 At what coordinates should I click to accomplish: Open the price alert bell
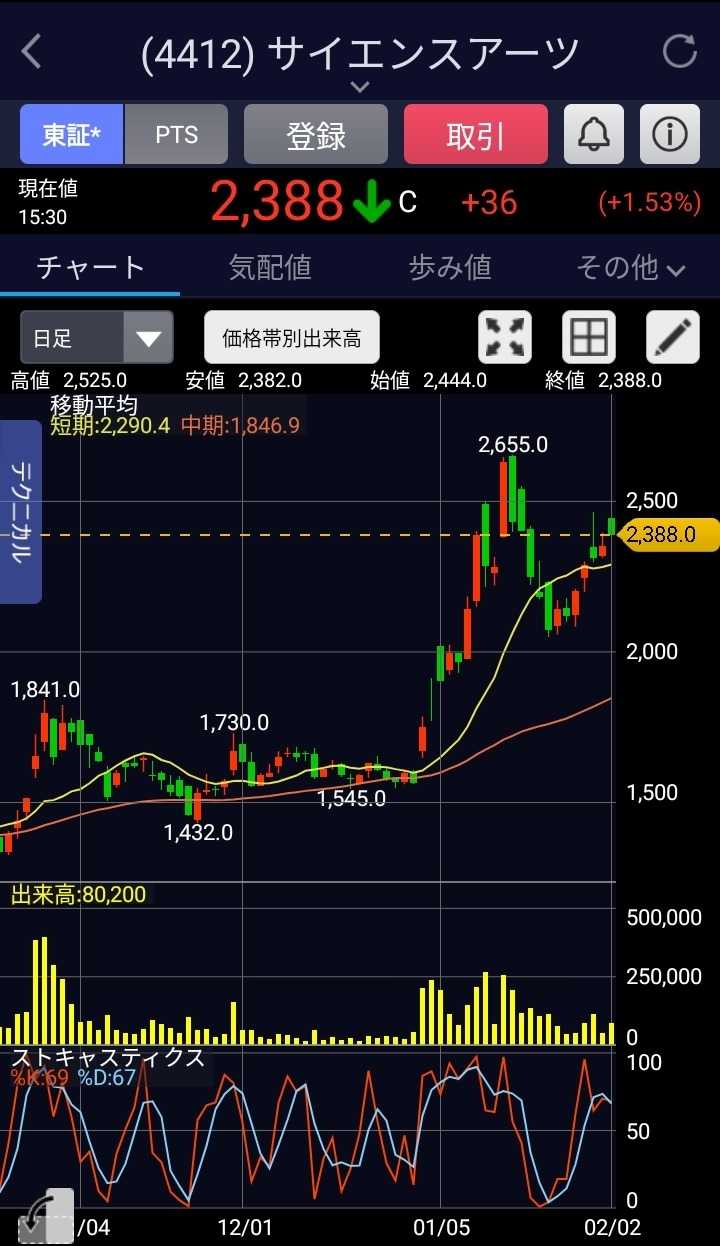coord(594,135)
